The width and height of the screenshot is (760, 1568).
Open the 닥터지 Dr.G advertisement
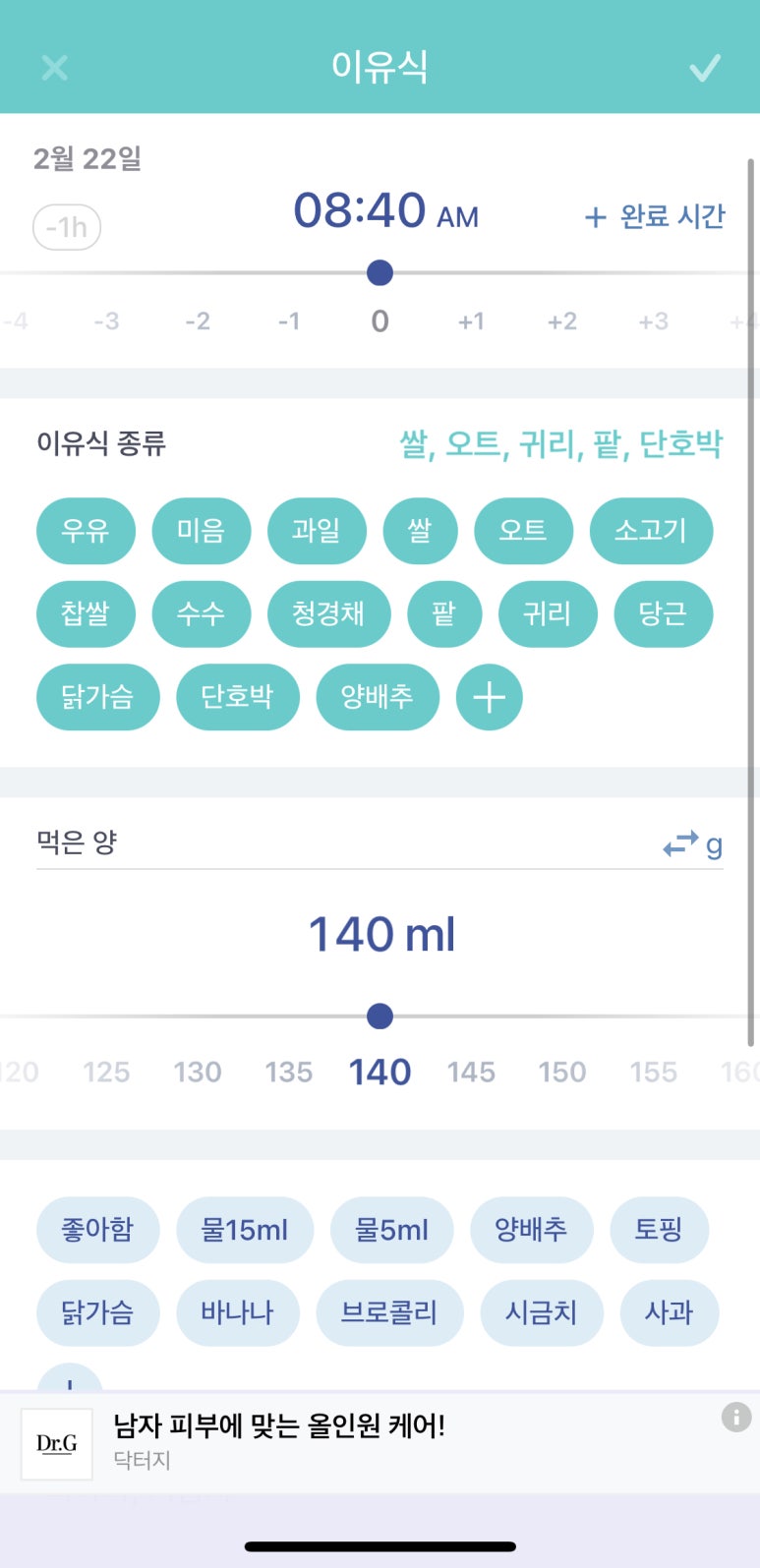(x=380, y=1442)
